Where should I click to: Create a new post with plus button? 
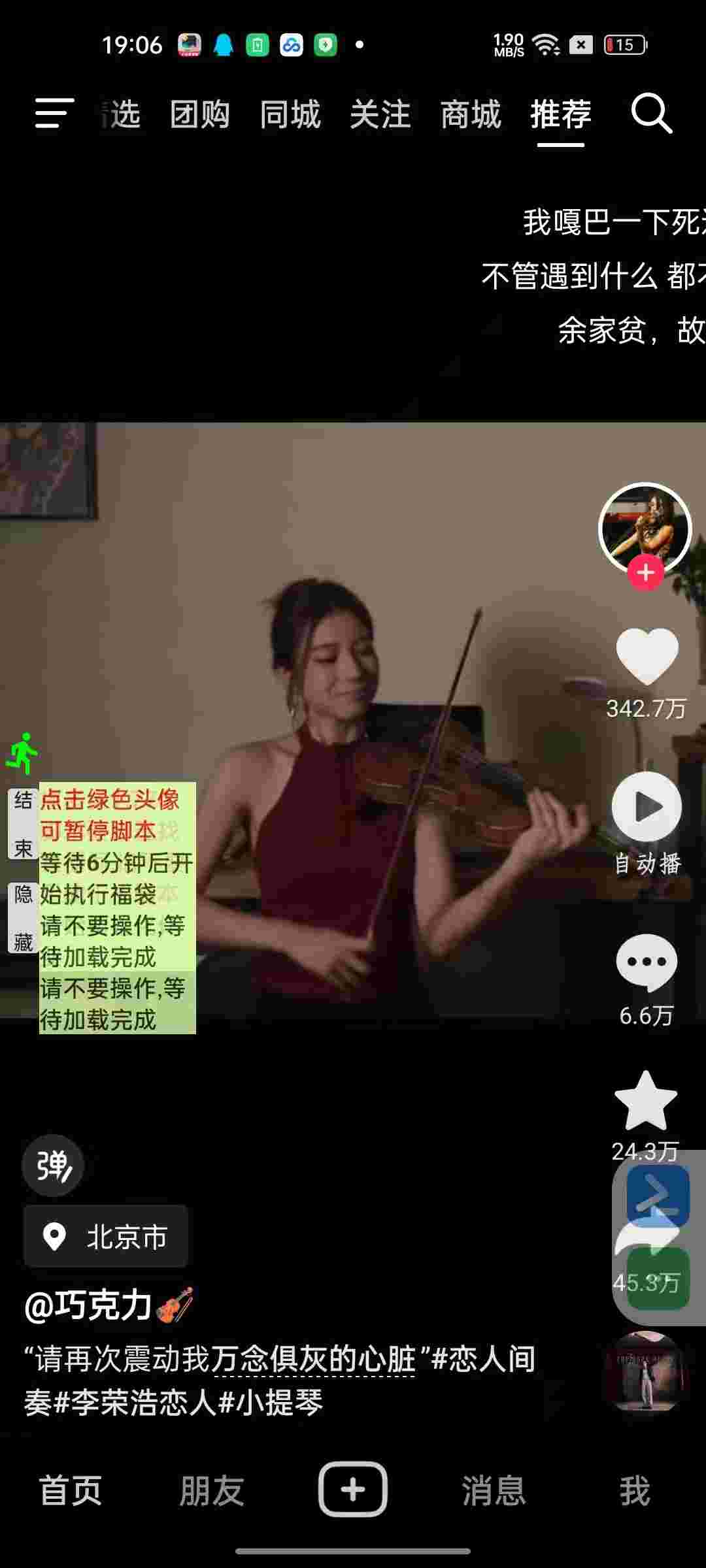[x=353, y=1490]
